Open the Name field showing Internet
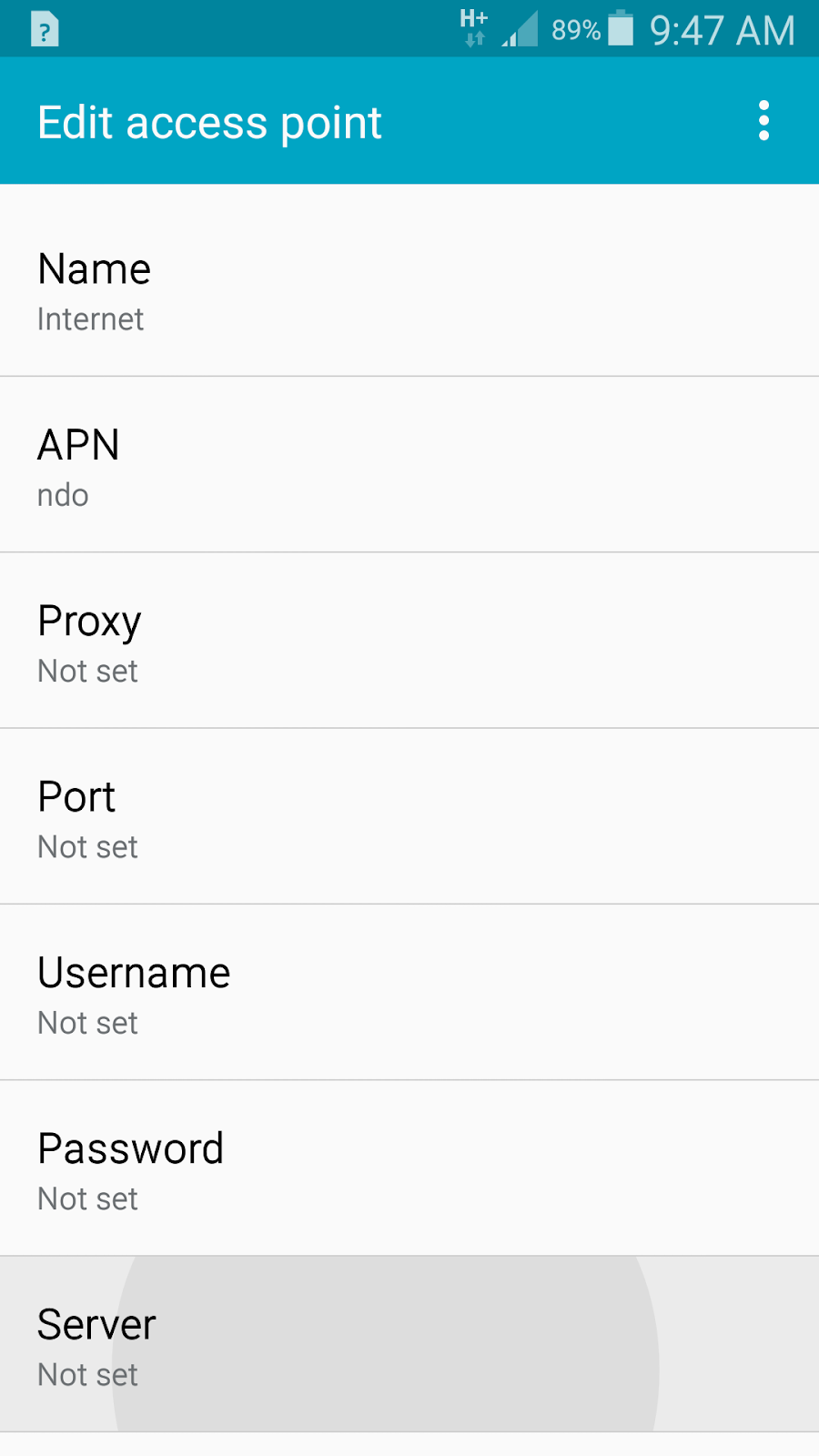The height and width of the screenshot is (1456, 819). (x=409, y=291)
